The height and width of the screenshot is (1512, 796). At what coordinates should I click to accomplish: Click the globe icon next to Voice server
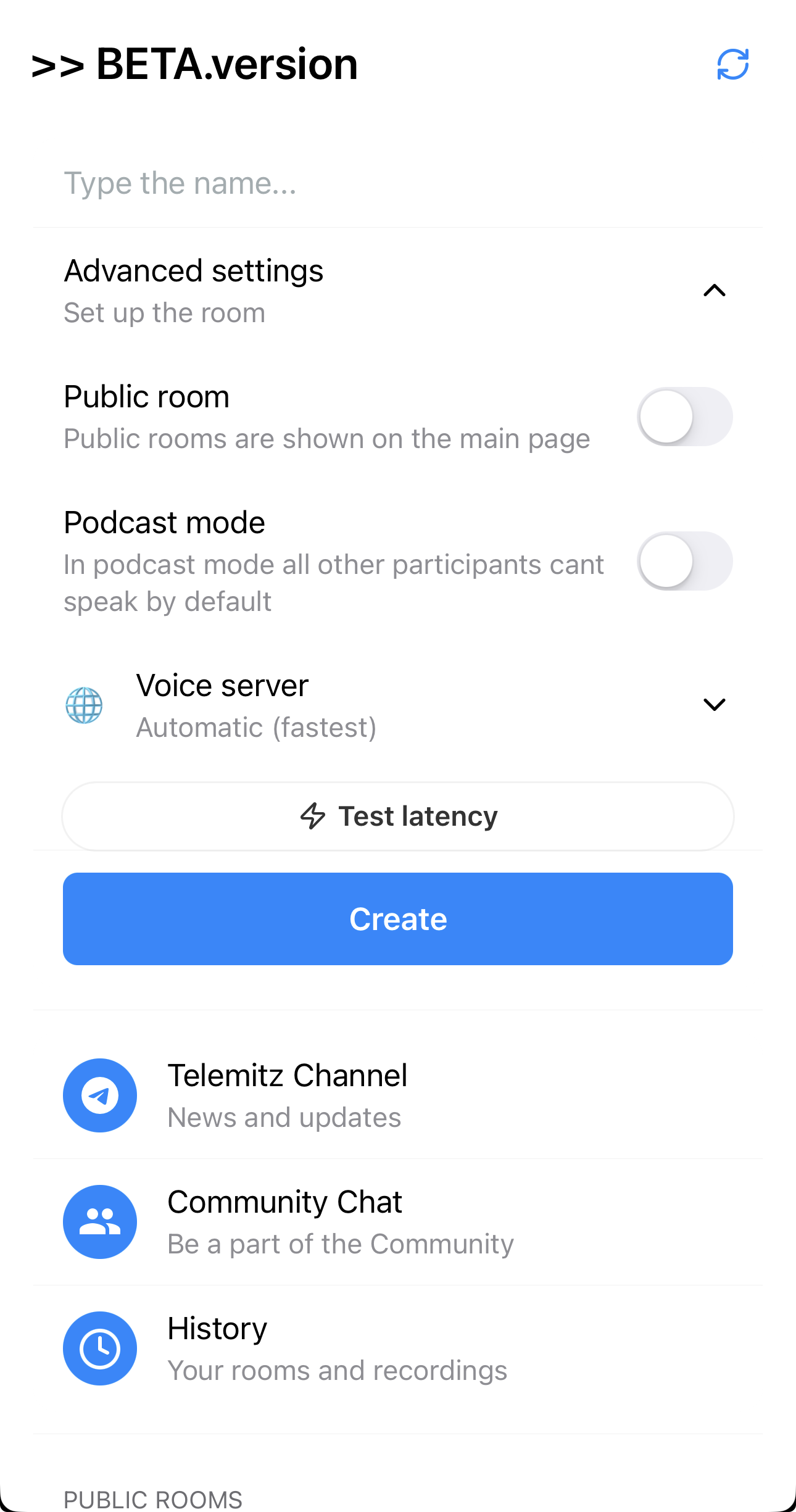(x=84, y=705)
